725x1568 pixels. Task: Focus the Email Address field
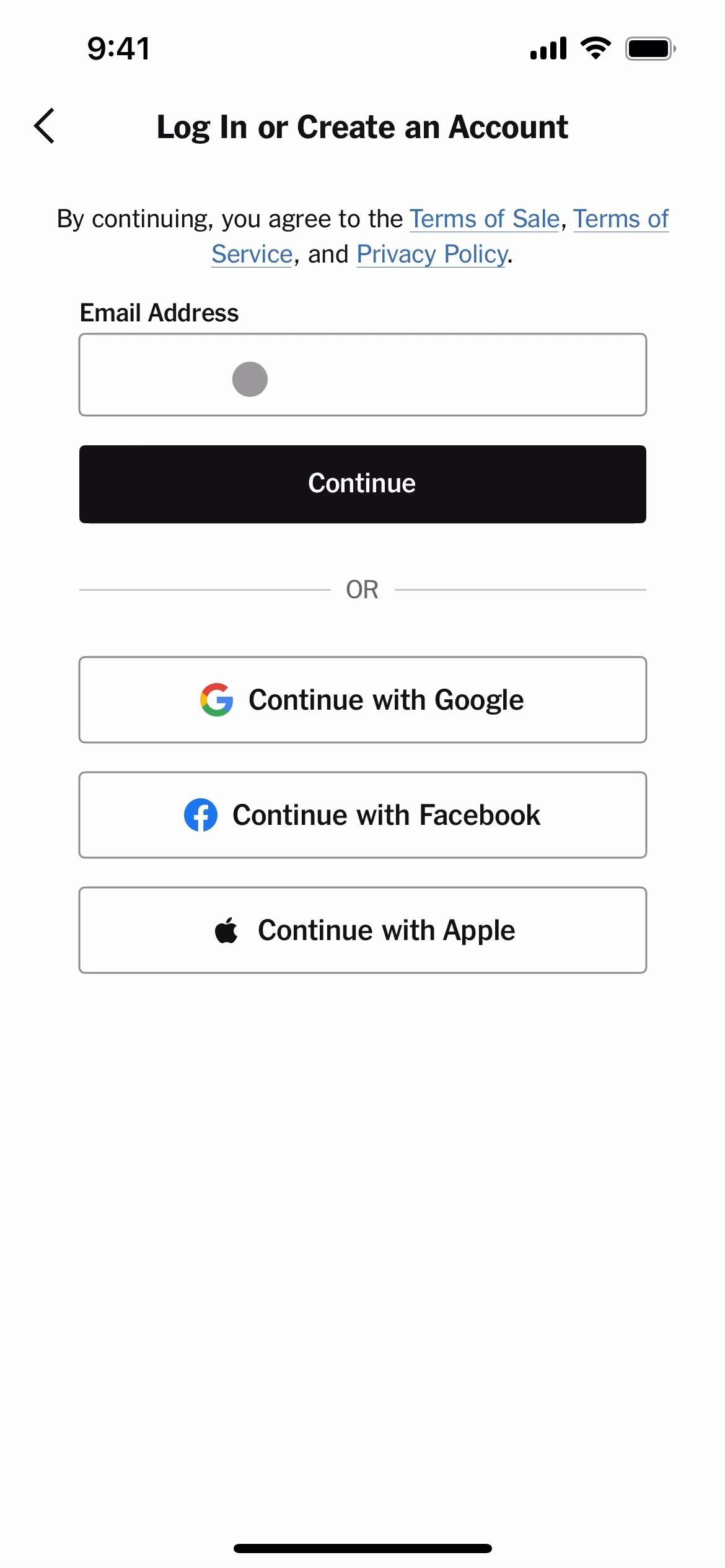coord(362,375)
